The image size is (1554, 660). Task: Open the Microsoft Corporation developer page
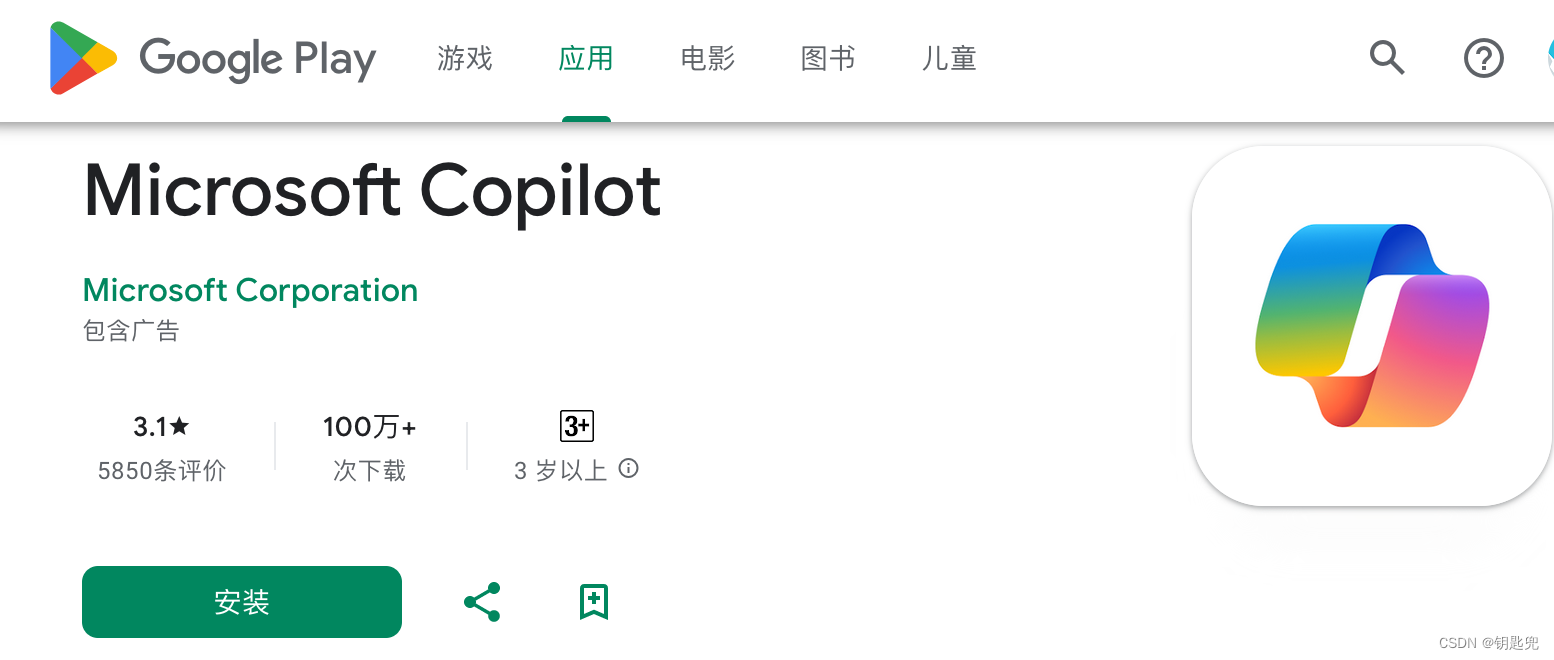250,290
